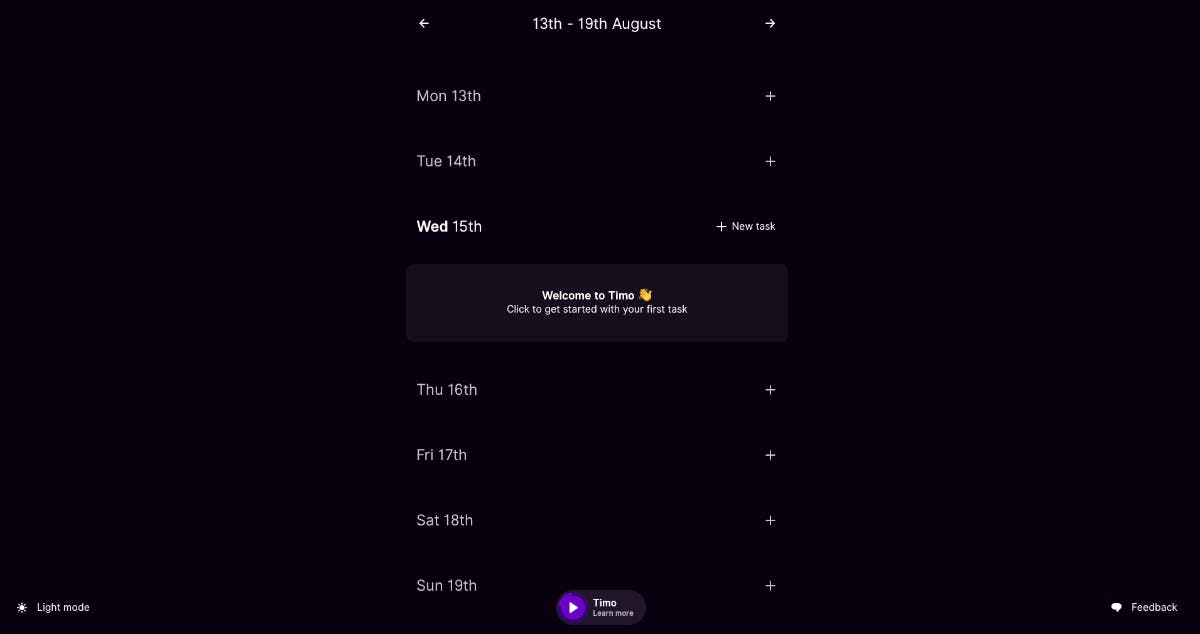The image size is (1200, 634).
Task: Add a task on Sat 18th
Action: click(x=770, y=520)
